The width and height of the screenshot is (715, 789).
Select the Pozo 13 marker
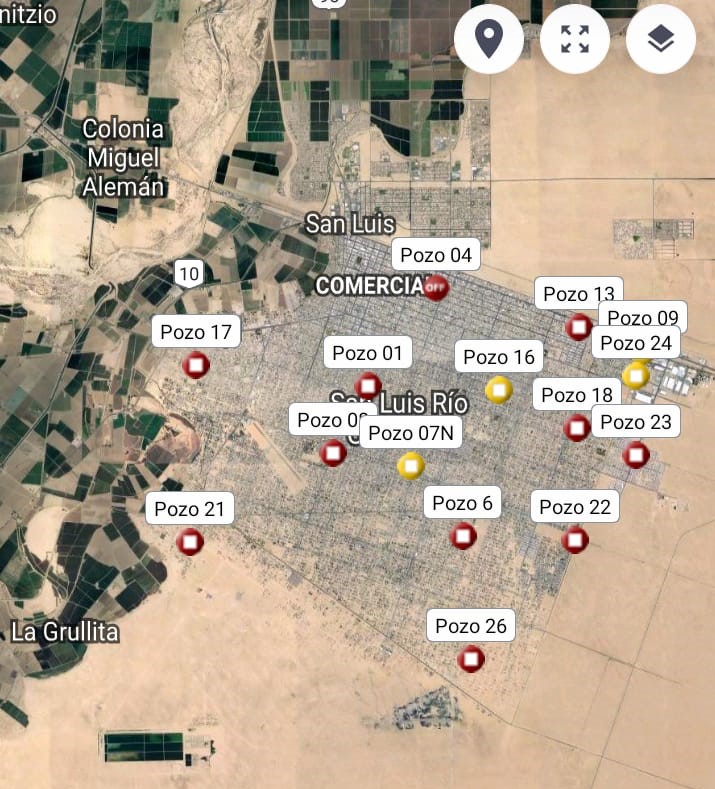[x=579, y=326]
